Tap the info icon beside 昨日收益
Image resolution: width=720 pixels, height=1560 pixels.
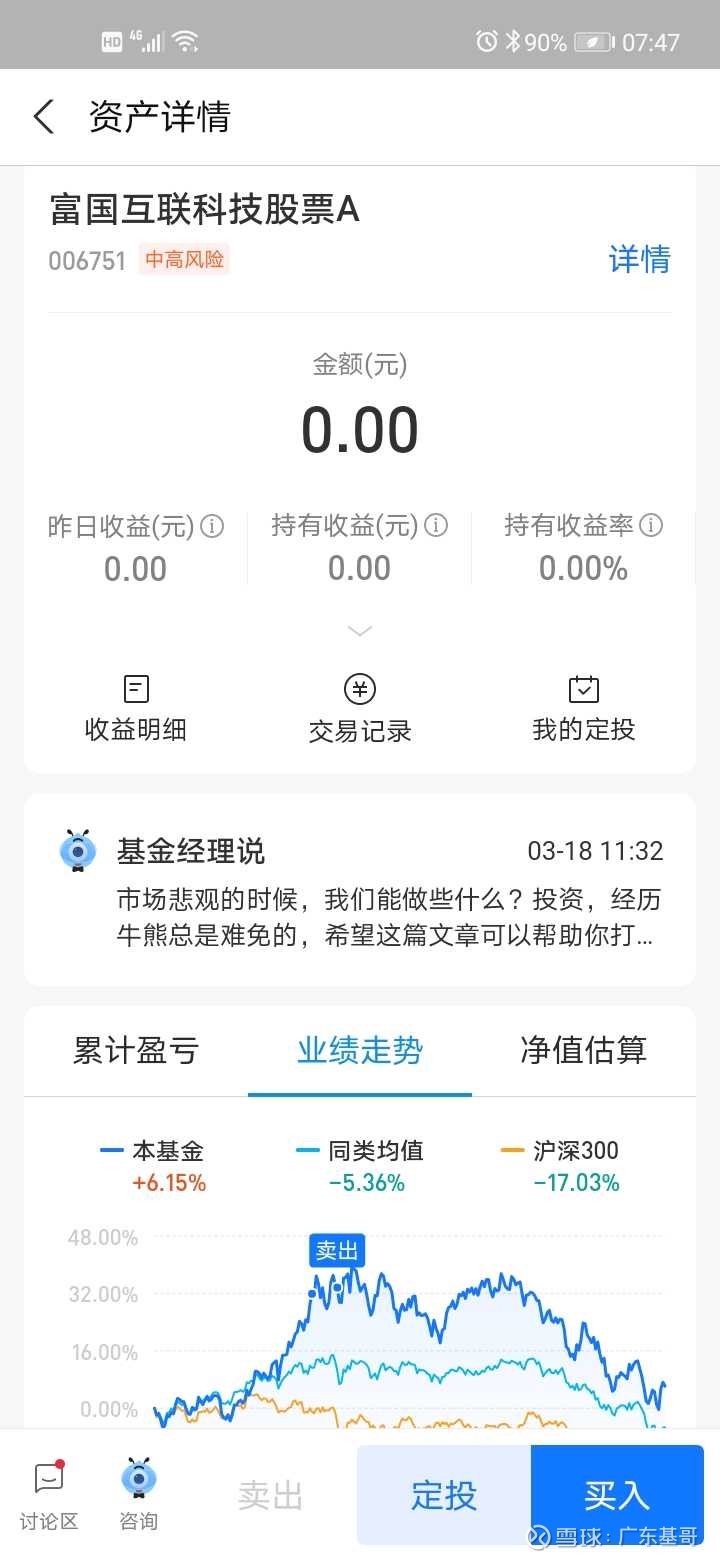211,525
